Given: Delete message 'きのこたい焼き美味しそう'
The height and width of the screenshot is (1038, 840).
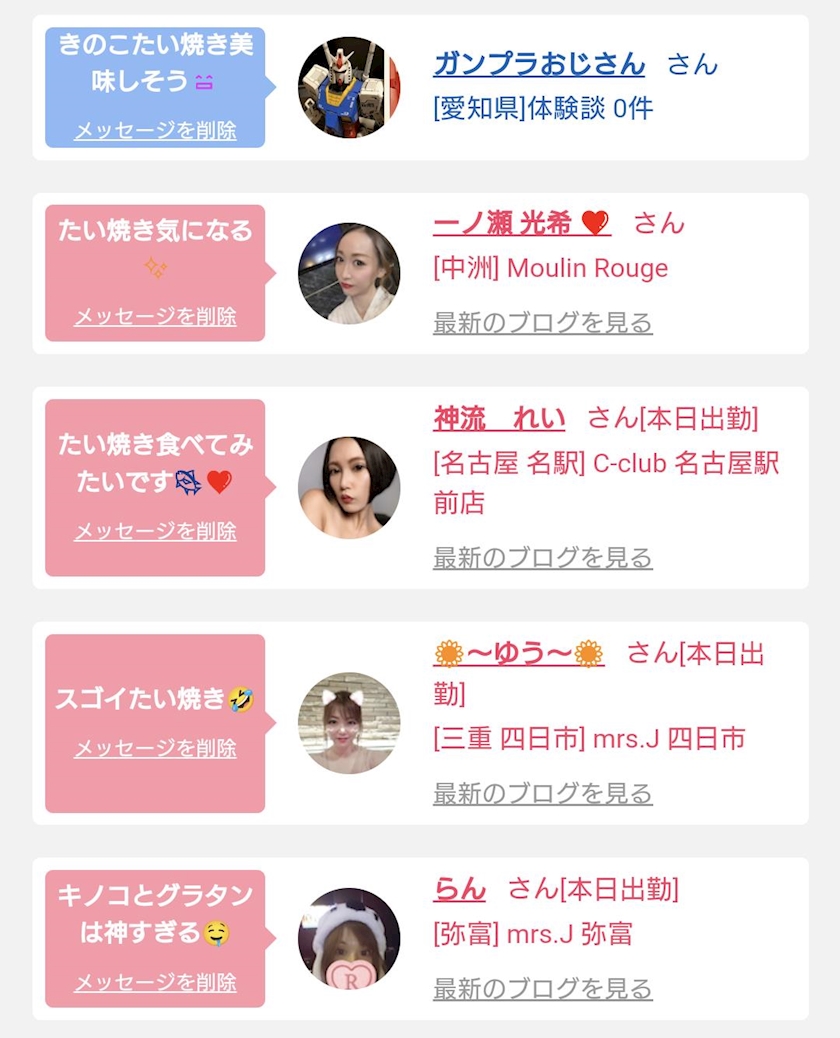Looking at the screenshot, I should click(155, 131).
